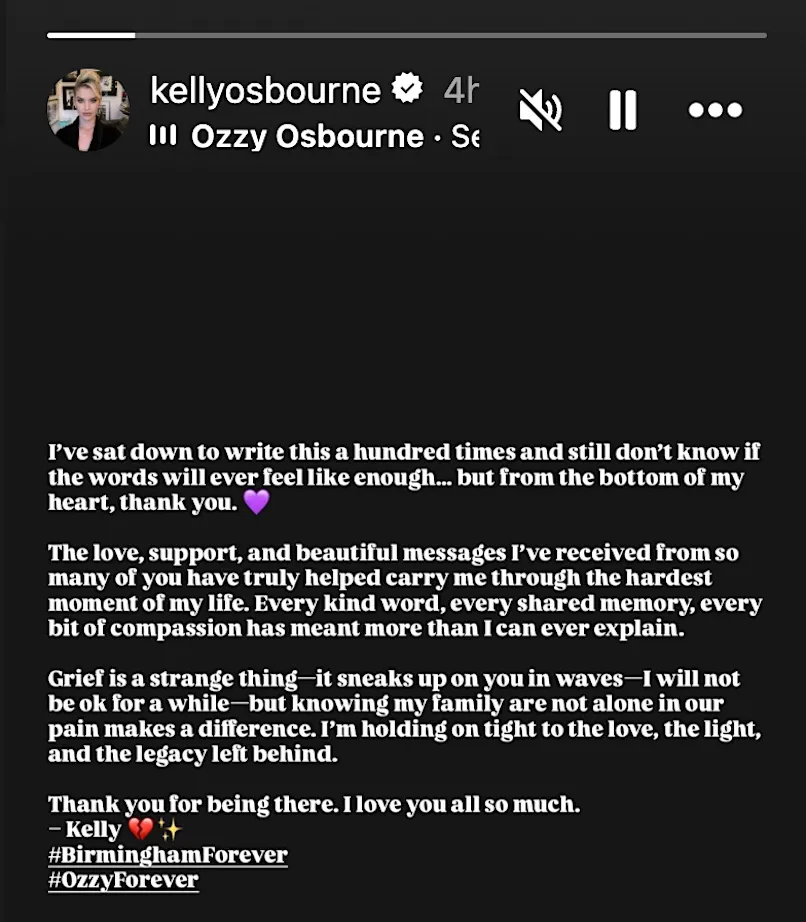Image resolution: width=806 pixels, height=922 pixels.
Task: Open the three-dot more options menu
Action: click(x=715, y=110)
